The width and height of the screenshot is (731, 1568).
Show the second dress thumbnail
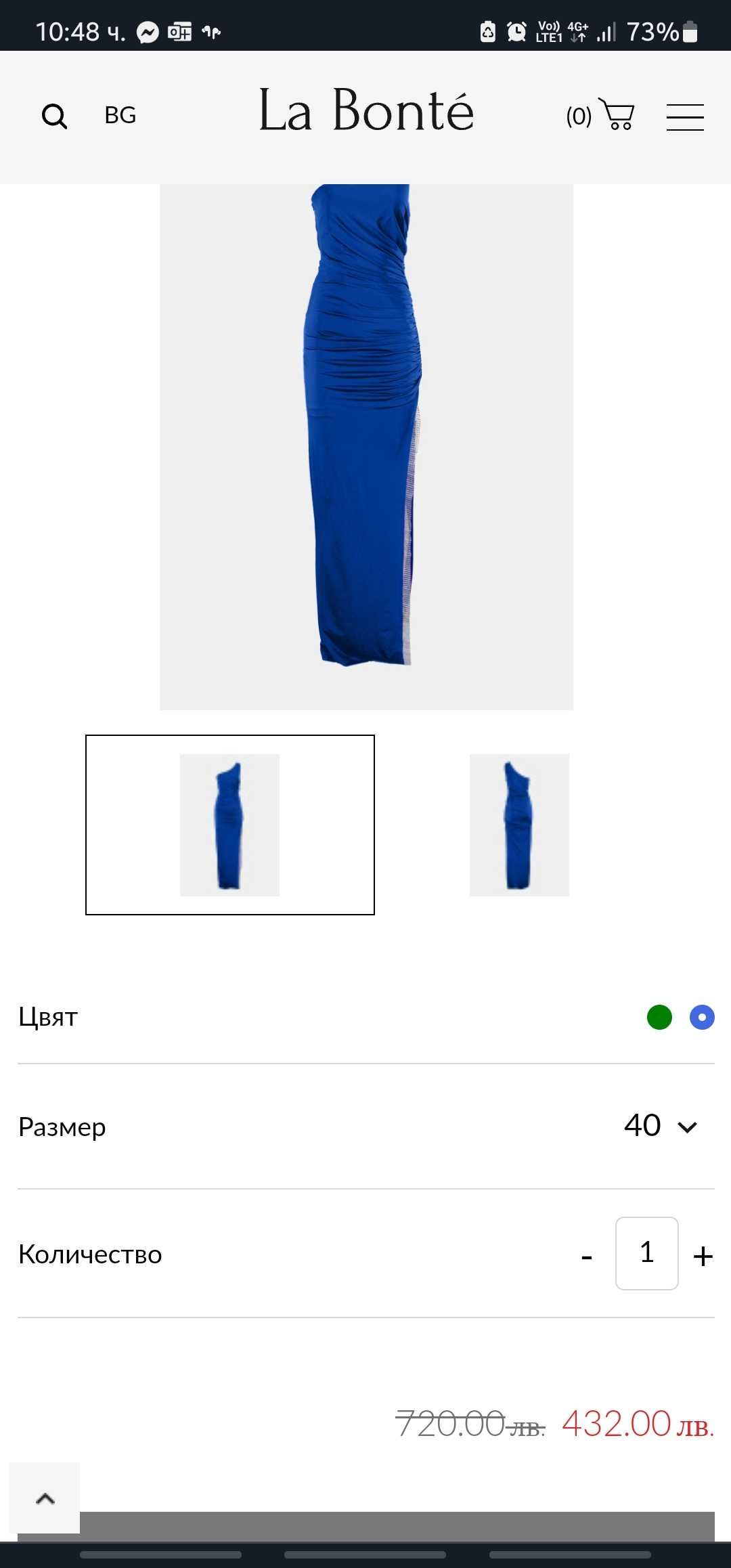tap(519, 824)
